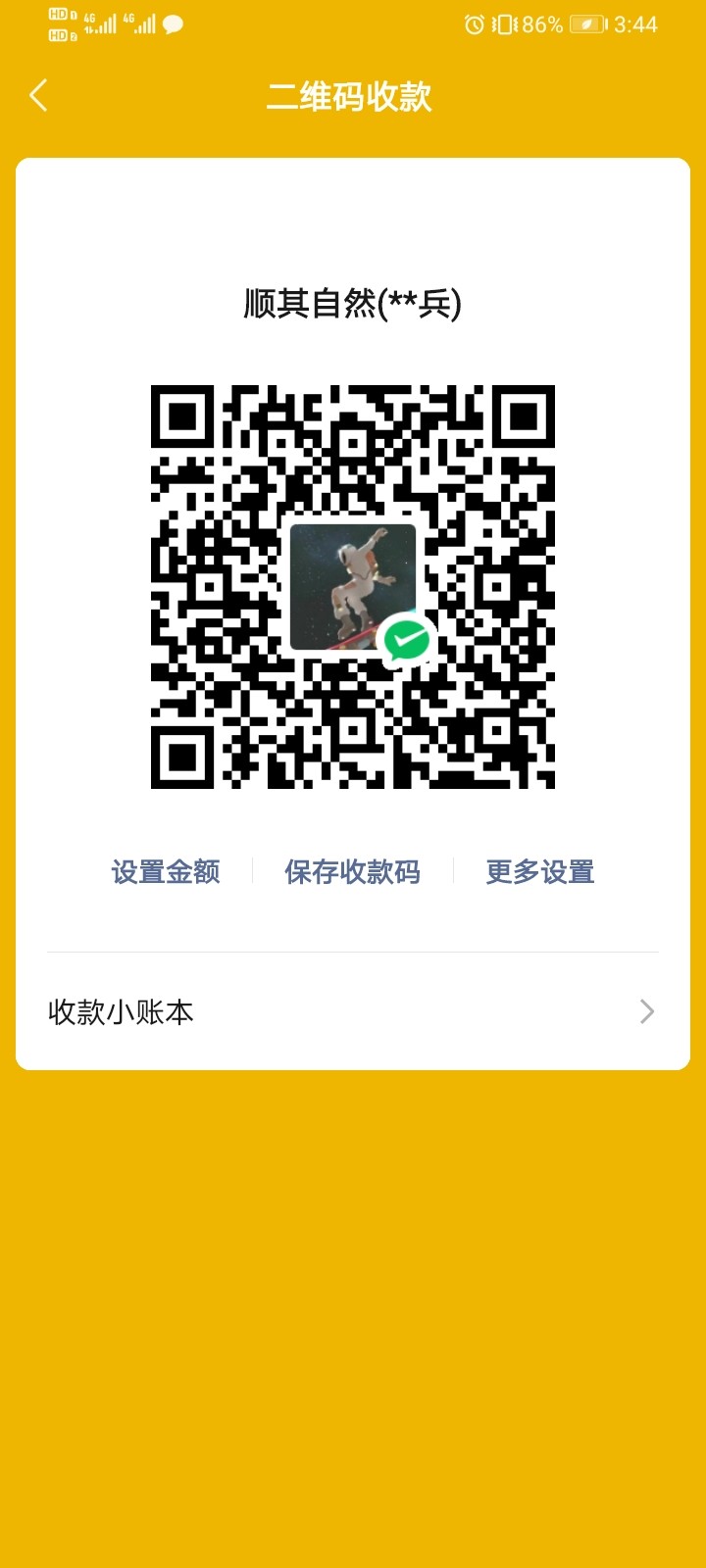
Task: Open the 收款小账本 ledger entry
Action: [121, 1011]
